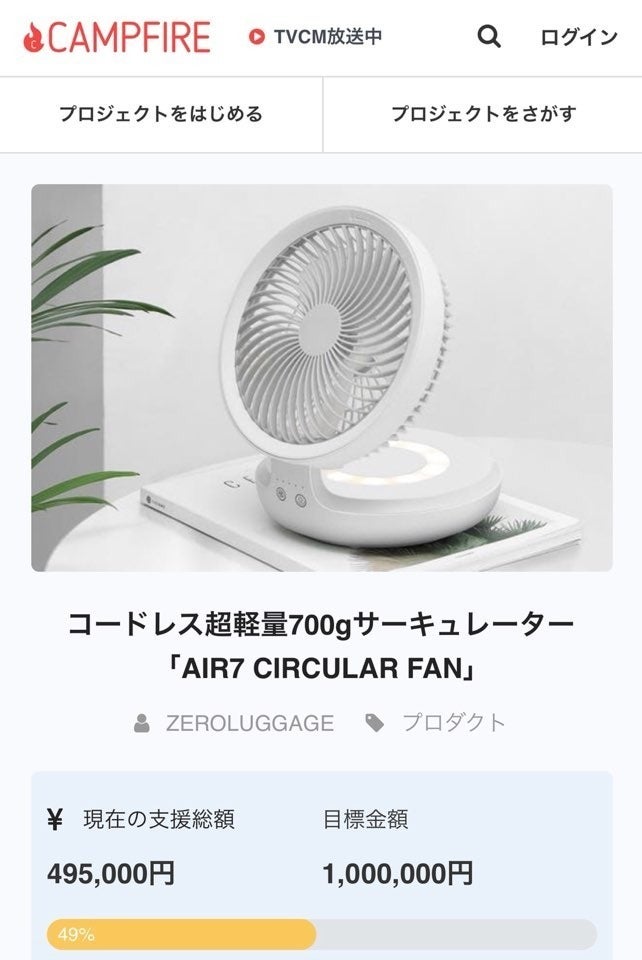Open the search magnifier icon
This screenshot has width=642, height=960.
[x=488, y=37]
